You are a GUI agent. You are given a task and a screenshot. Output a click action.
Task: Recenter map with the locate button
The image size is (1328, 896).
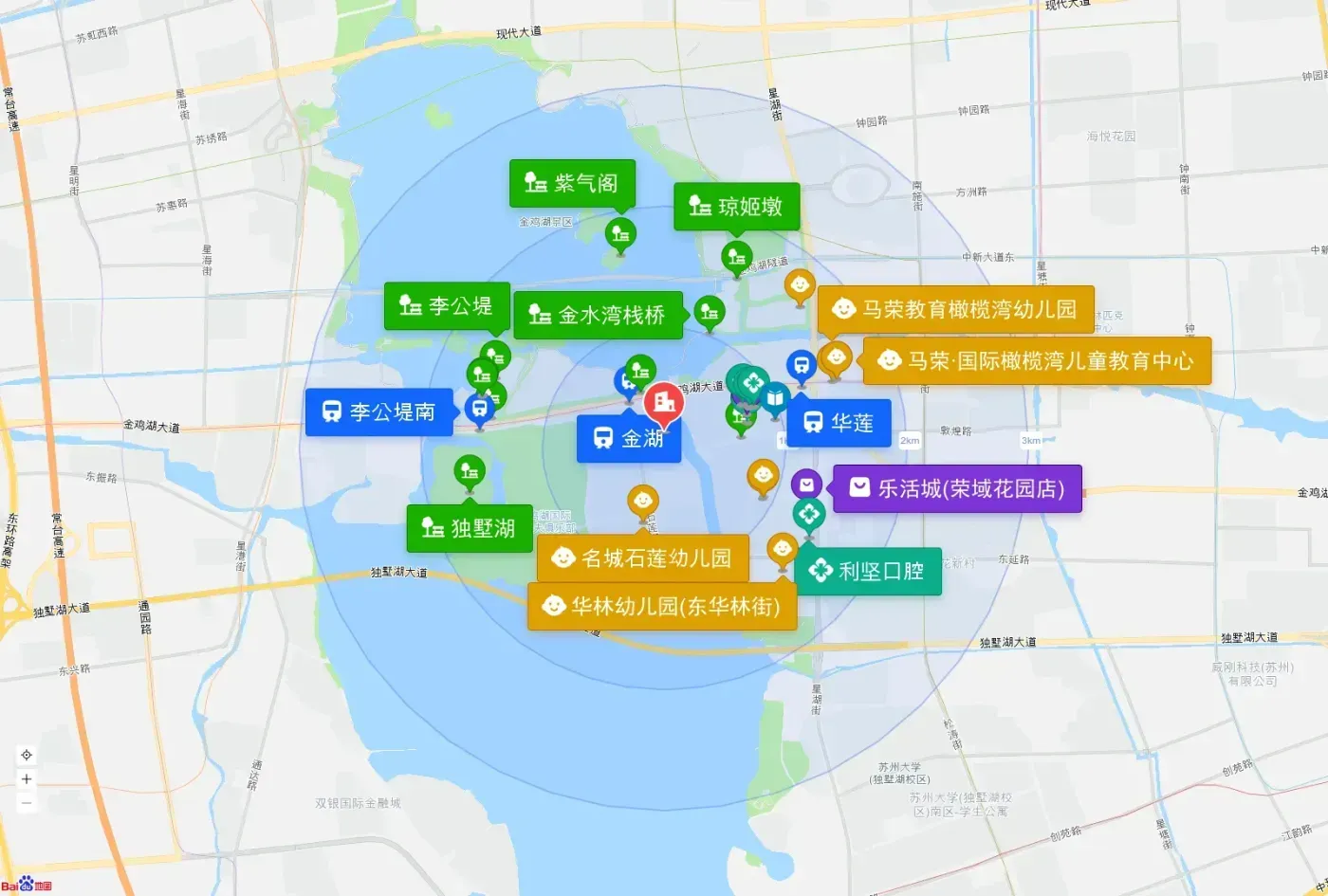coord(27,755)
